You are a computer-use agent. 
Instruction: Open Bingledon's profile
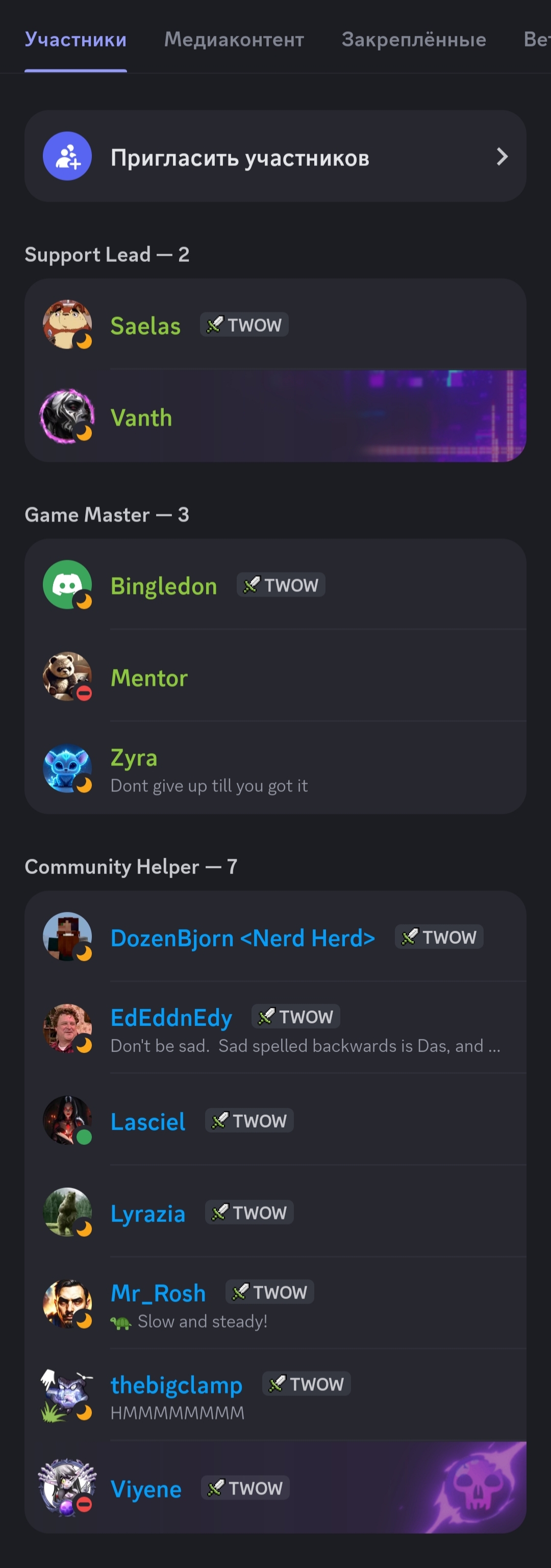(275, 585)
